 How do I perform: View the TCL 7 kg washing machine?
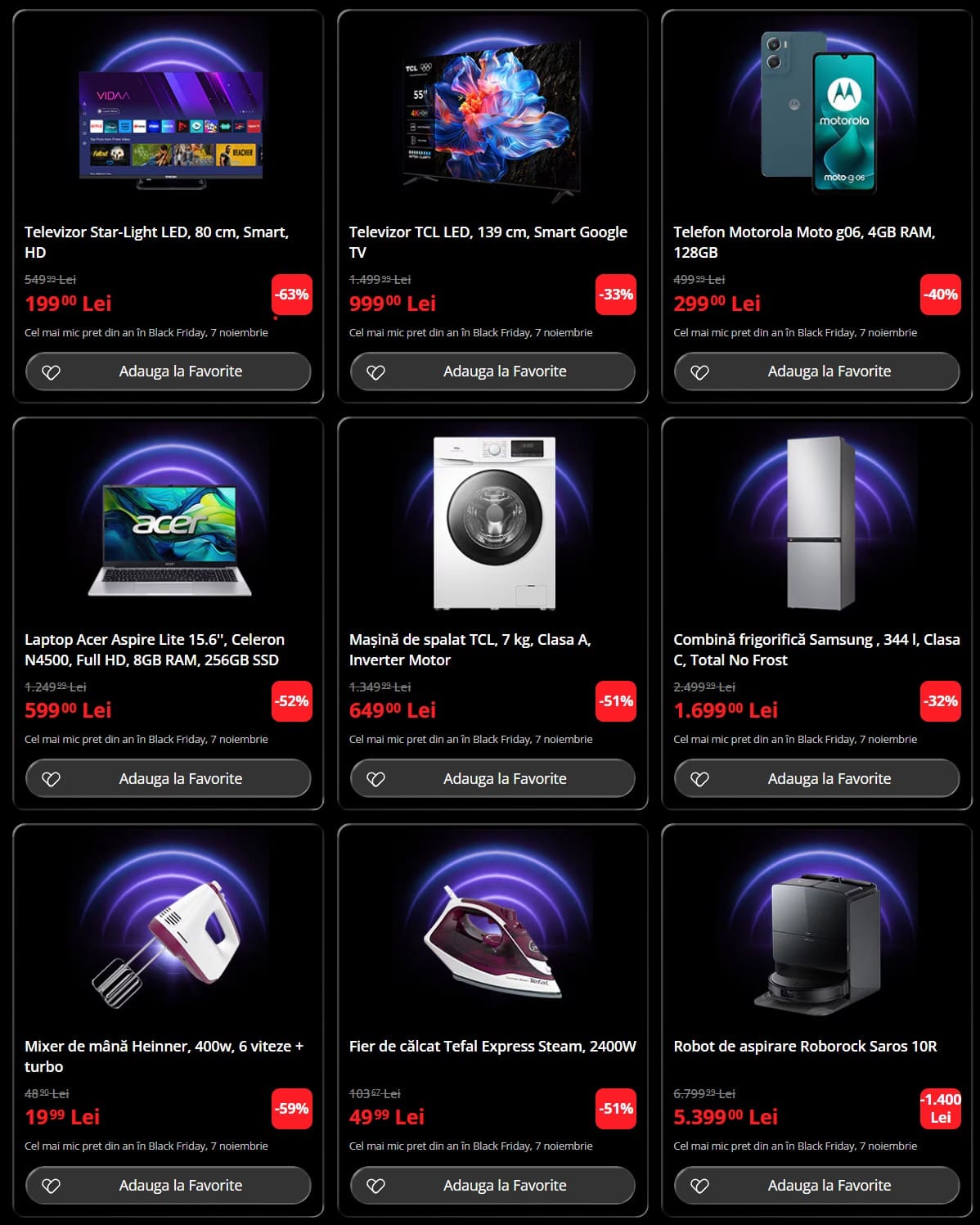tap(470, 649)
